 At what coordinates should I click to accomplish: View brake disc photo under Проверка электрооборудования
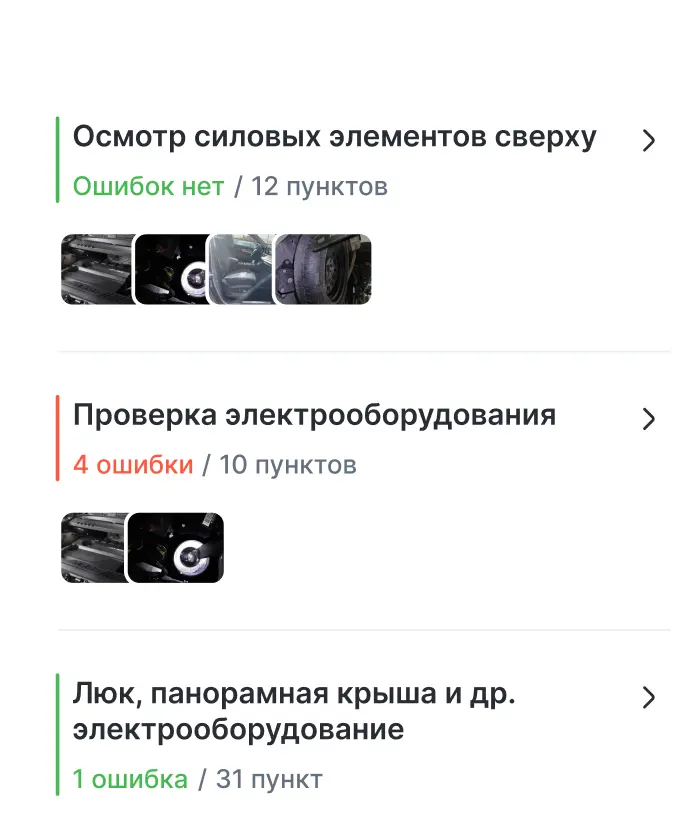[x=177, y=547]
